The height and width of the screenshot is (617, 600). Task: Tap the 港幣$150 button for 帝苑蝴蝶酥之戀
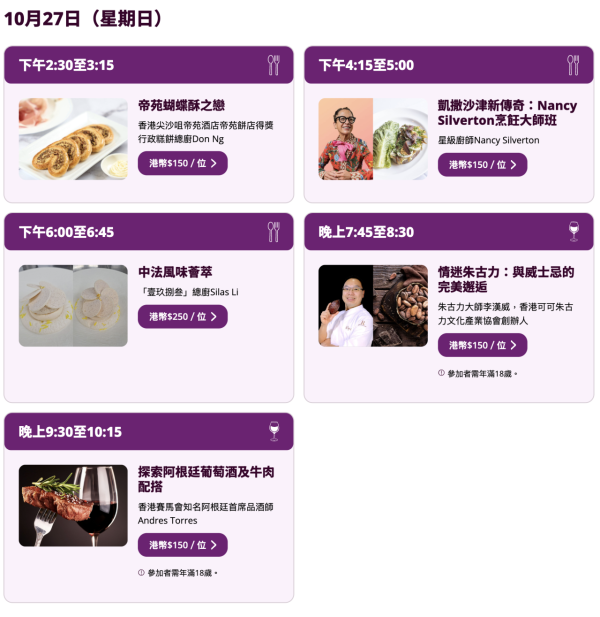click(182, 164)
